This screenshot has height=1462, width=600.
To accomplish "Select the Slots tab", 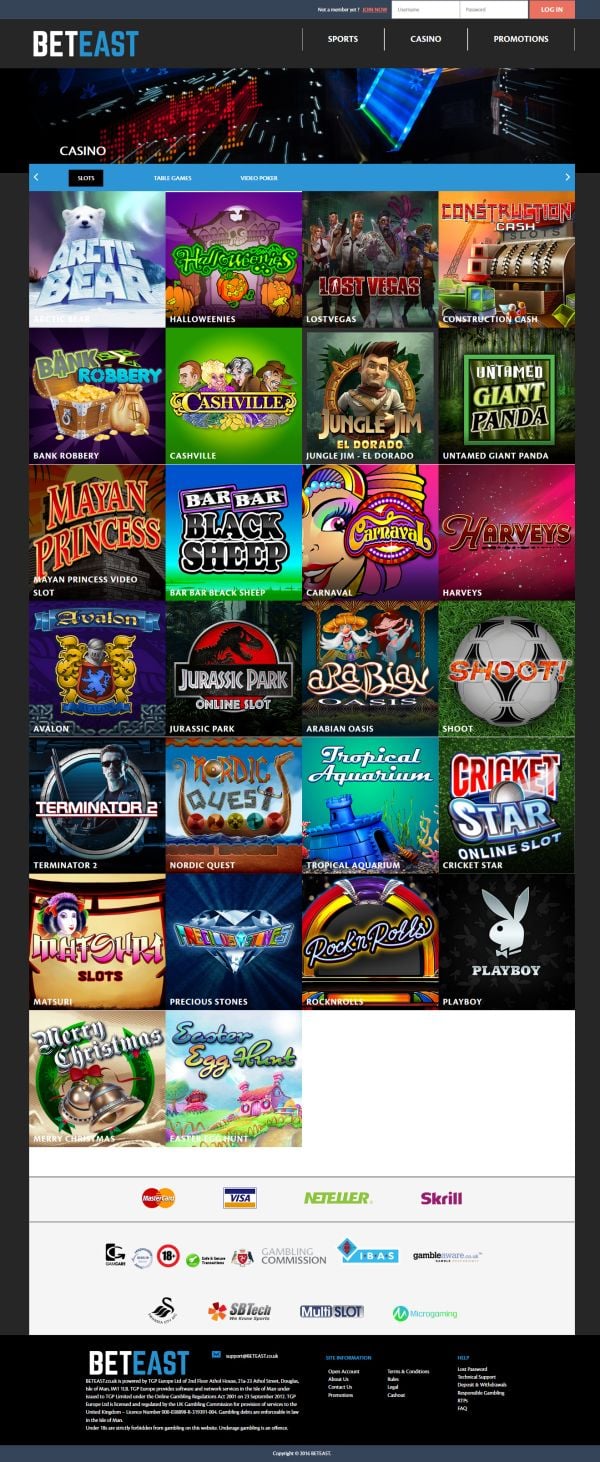I will (86, 178).
